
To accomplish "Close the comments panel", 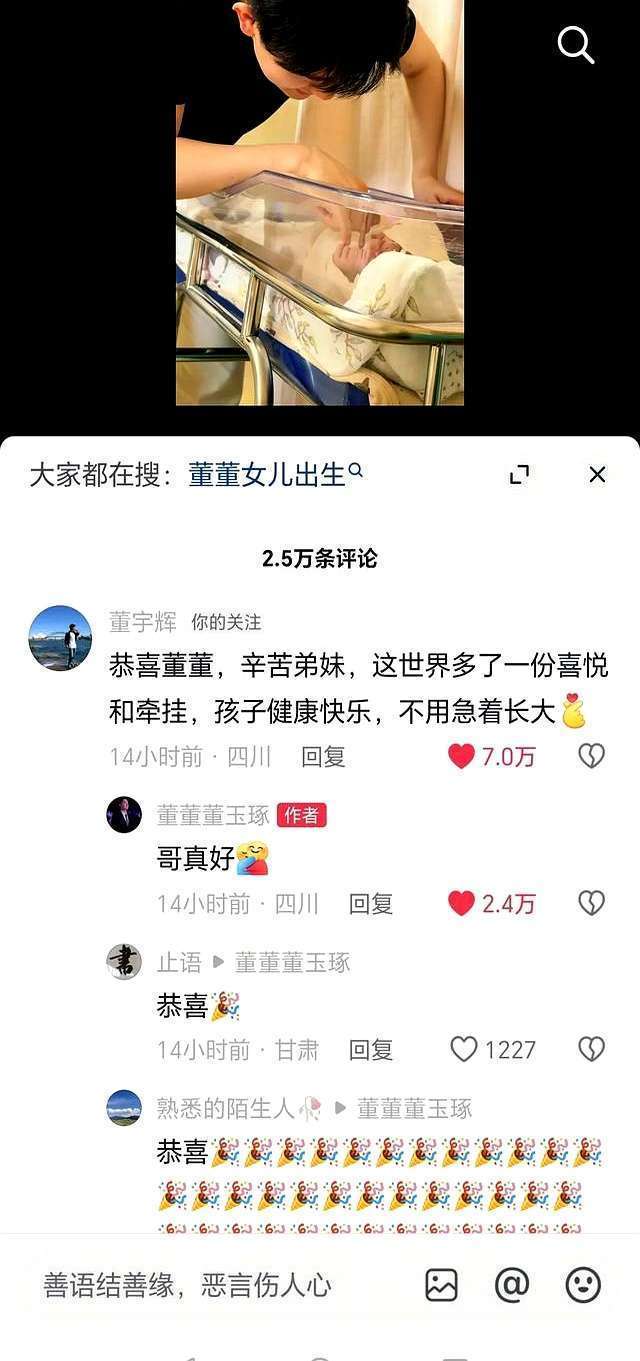I will pyautogui.click(x=597, y=475).
